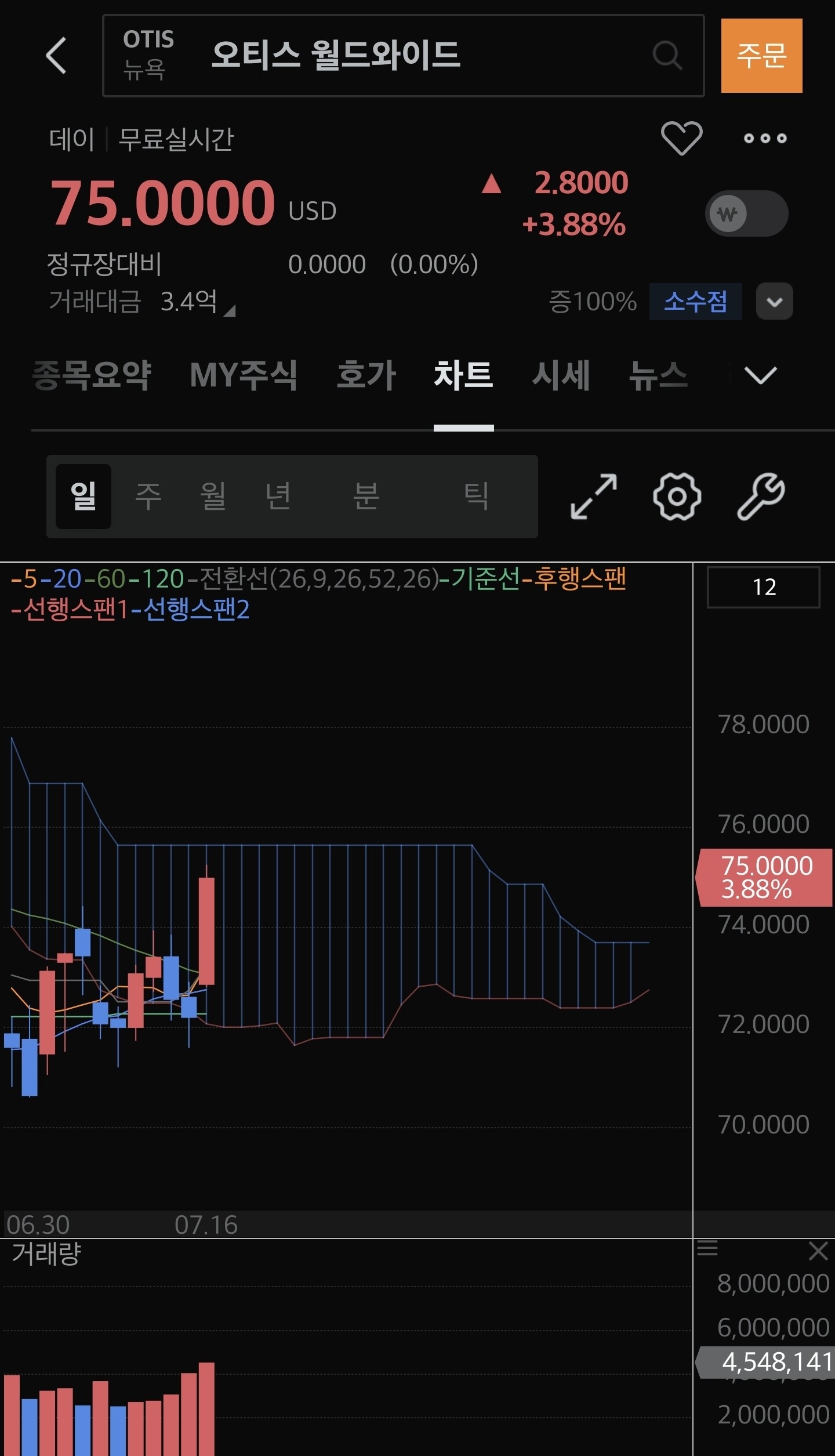
Task: Open the MY주식 tab
Action: [x=243, y=375]
